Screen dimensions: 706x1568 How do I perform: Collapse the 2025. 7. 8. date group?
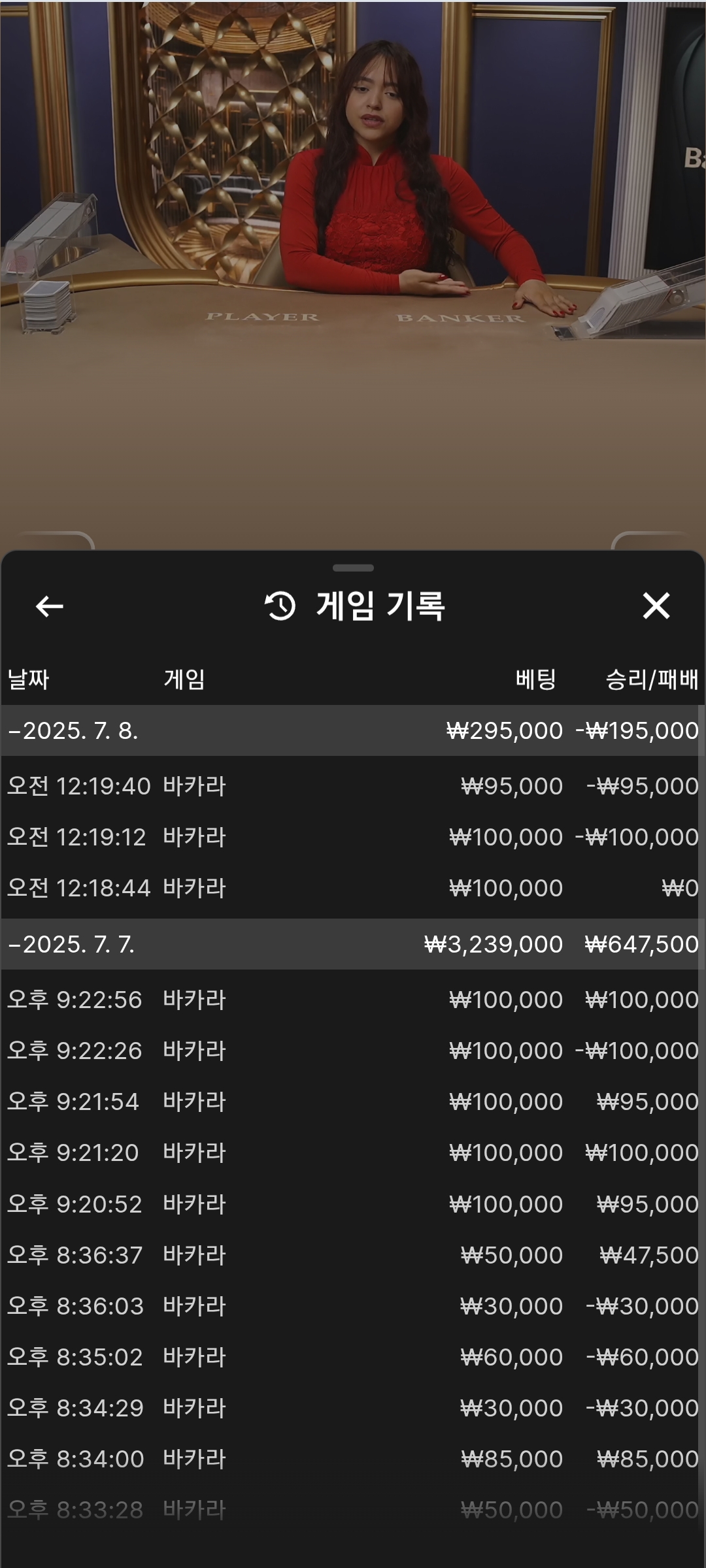point(353,730)
